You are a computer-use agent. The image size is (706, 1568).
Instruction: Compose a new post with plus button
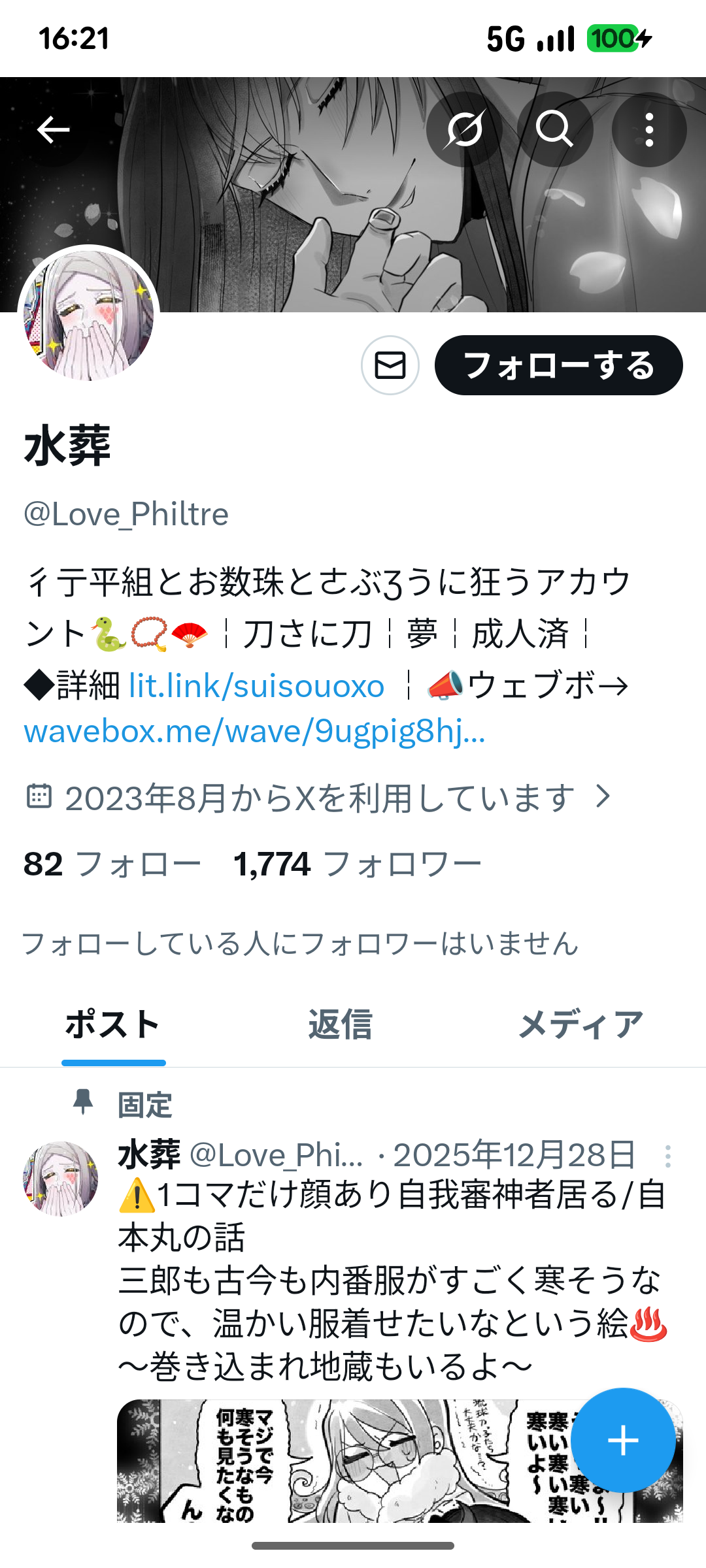click(x=622, y=1441)
